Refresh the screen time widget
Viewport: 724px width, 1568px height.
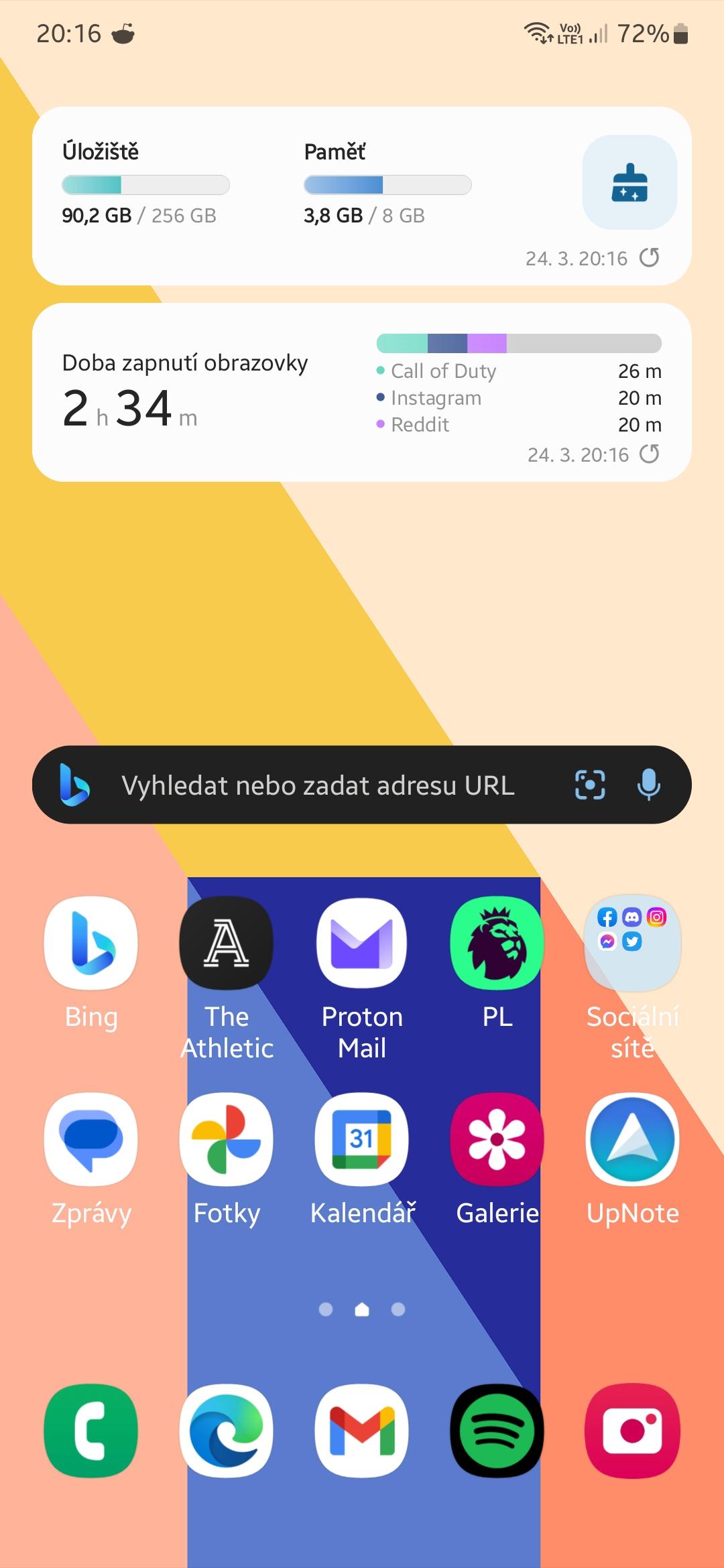pos(649,454)
